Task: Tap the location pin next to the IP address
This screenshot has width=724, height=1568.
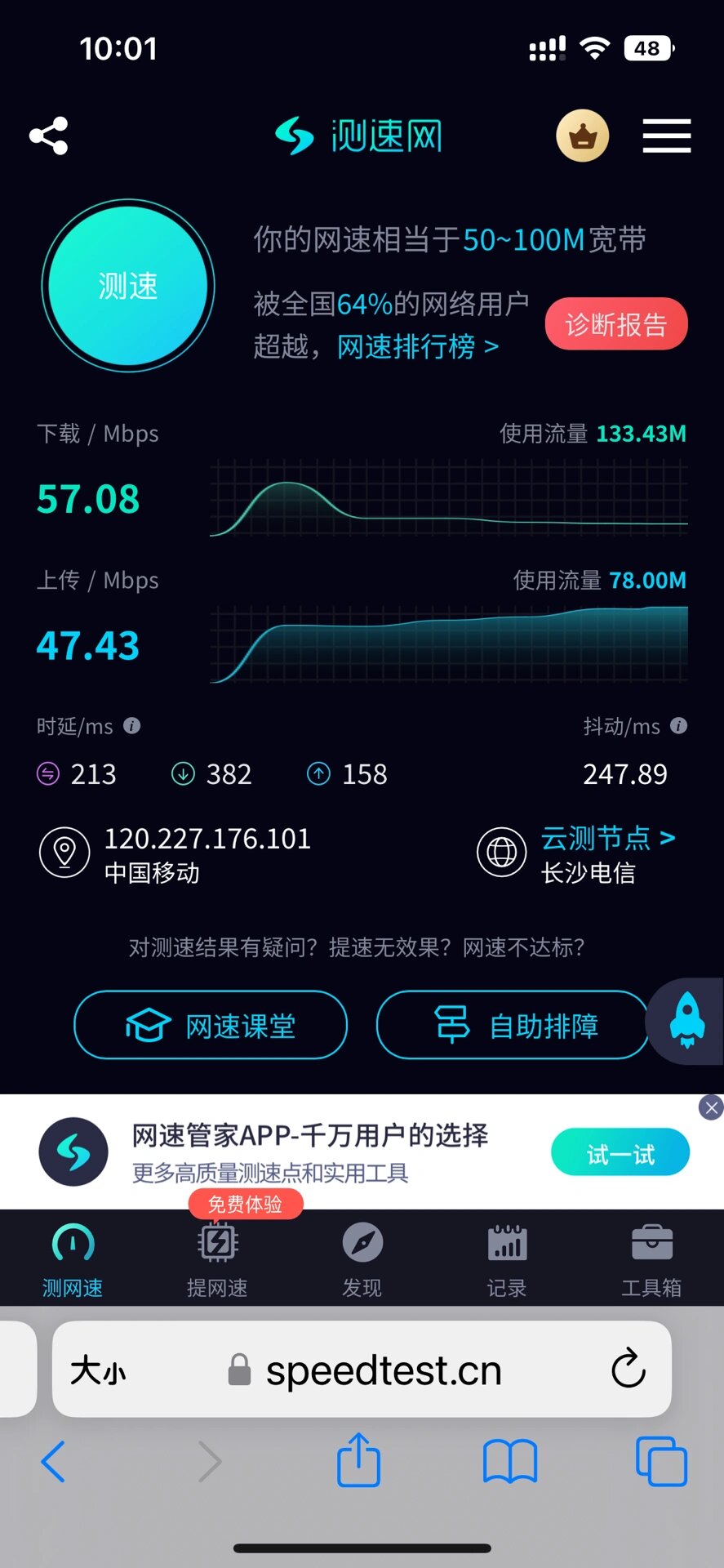Action: 64,852
